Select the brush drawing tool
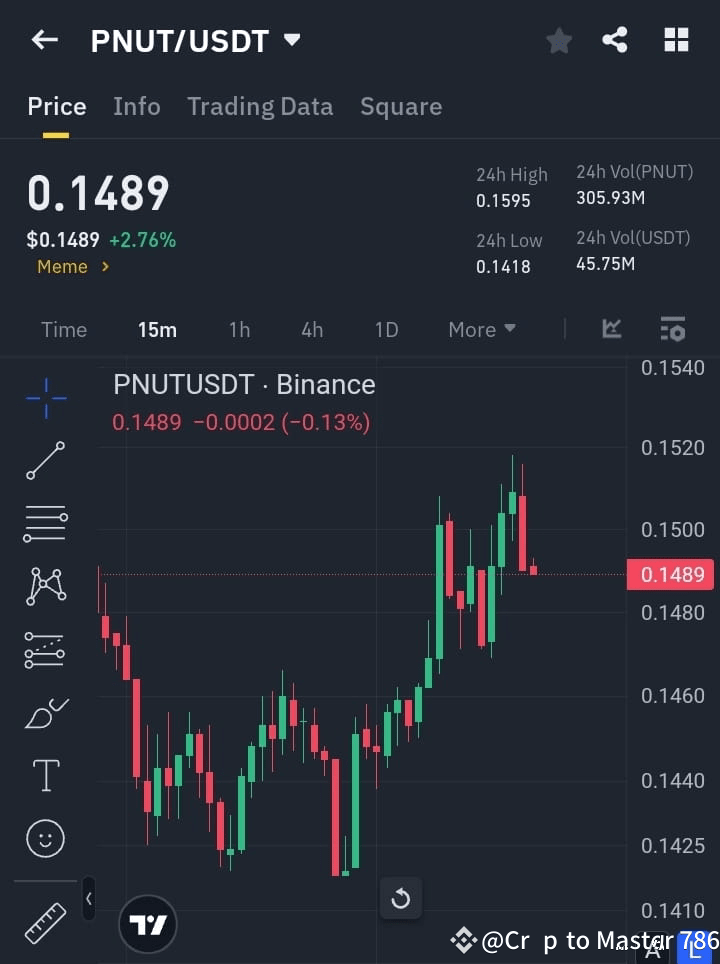 [44, 712]
